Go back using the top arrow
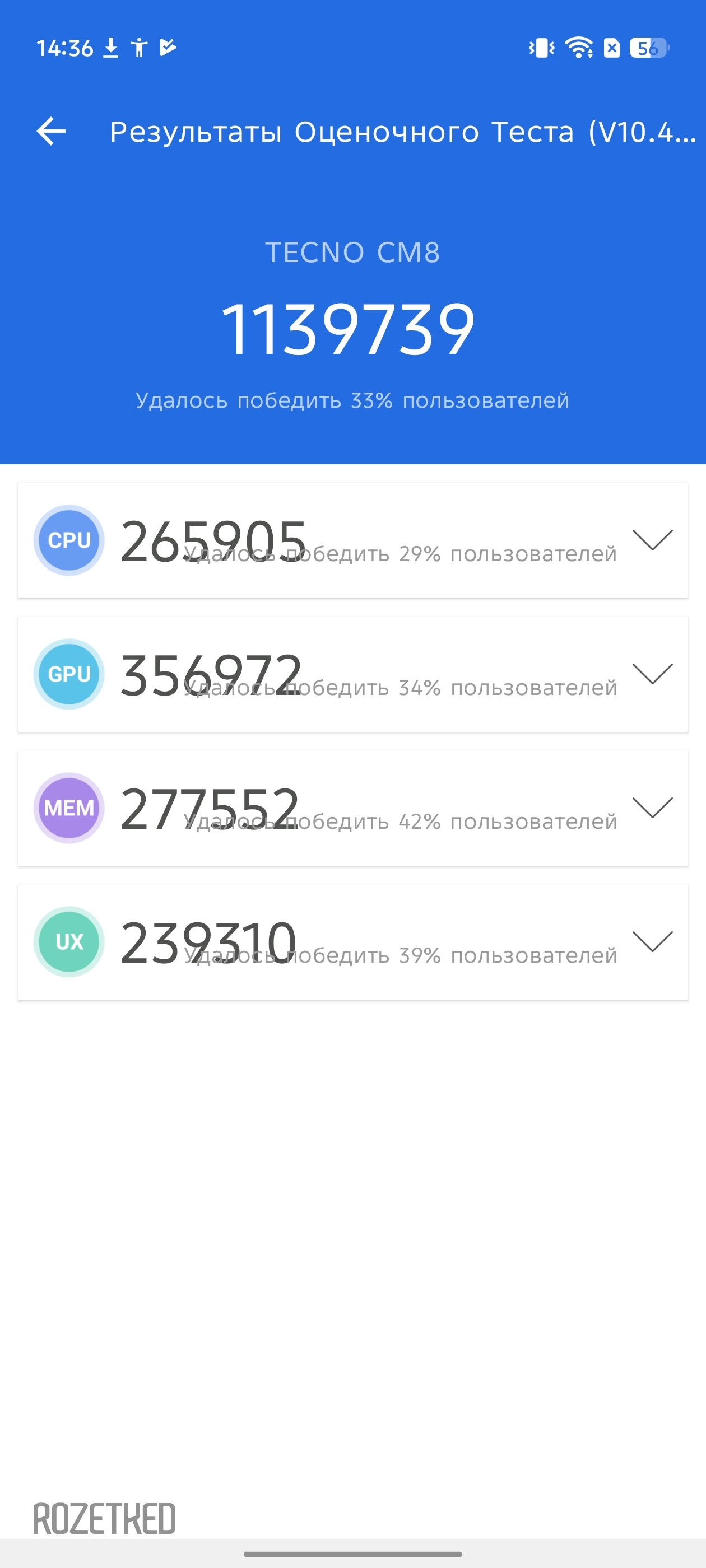Viewport: 706px width, 1568px height. click(x=51, y=132)
